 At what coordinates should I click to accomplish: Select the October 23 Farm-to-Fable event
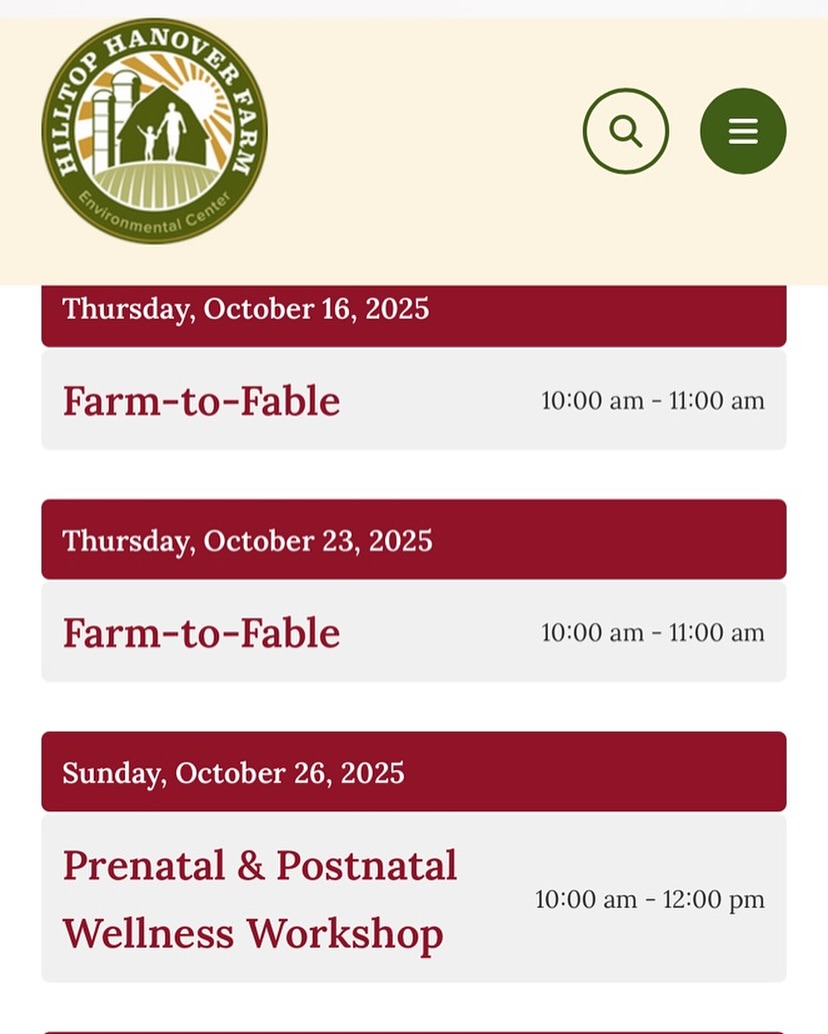point(201,632)
